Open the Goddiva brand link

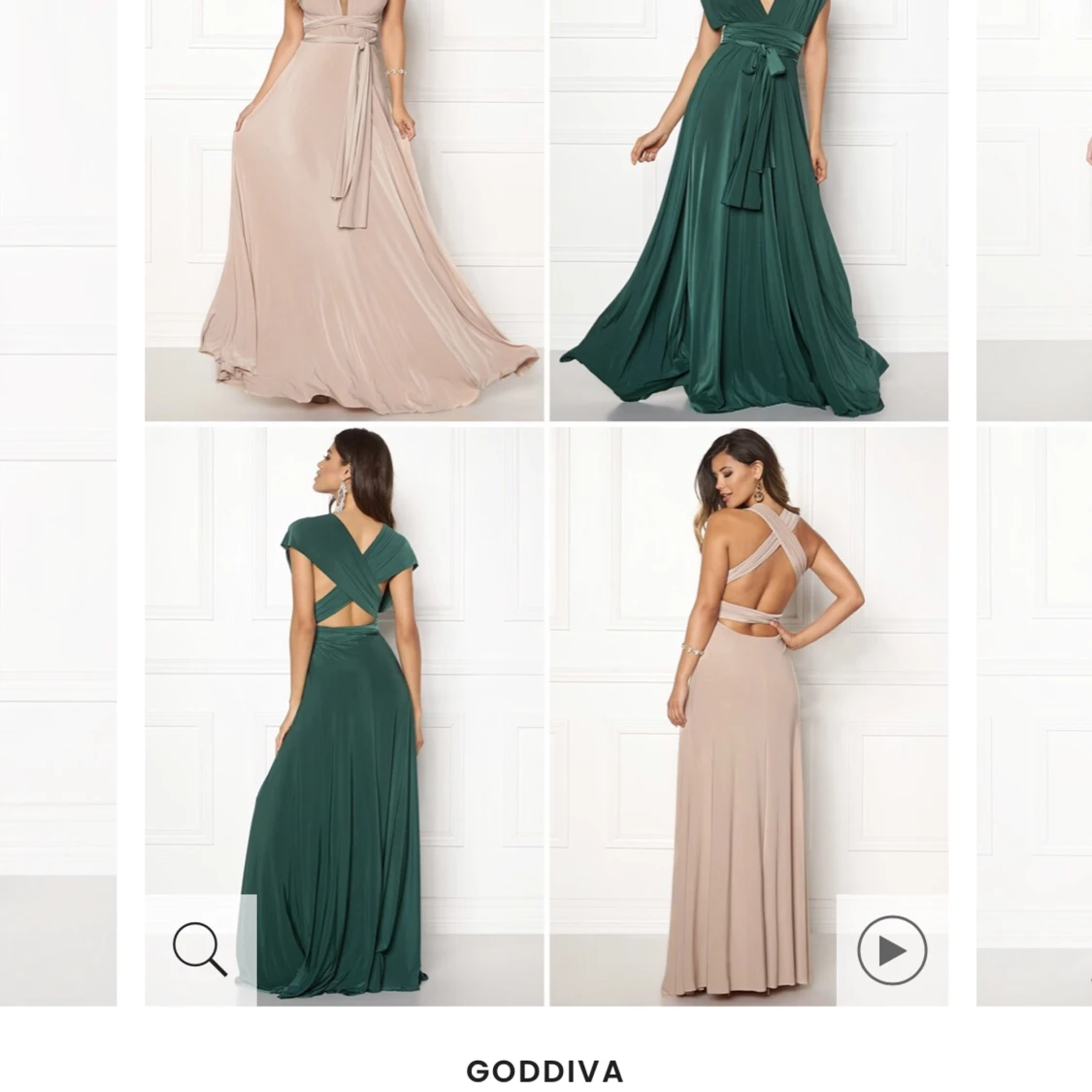click(545, 1072)
